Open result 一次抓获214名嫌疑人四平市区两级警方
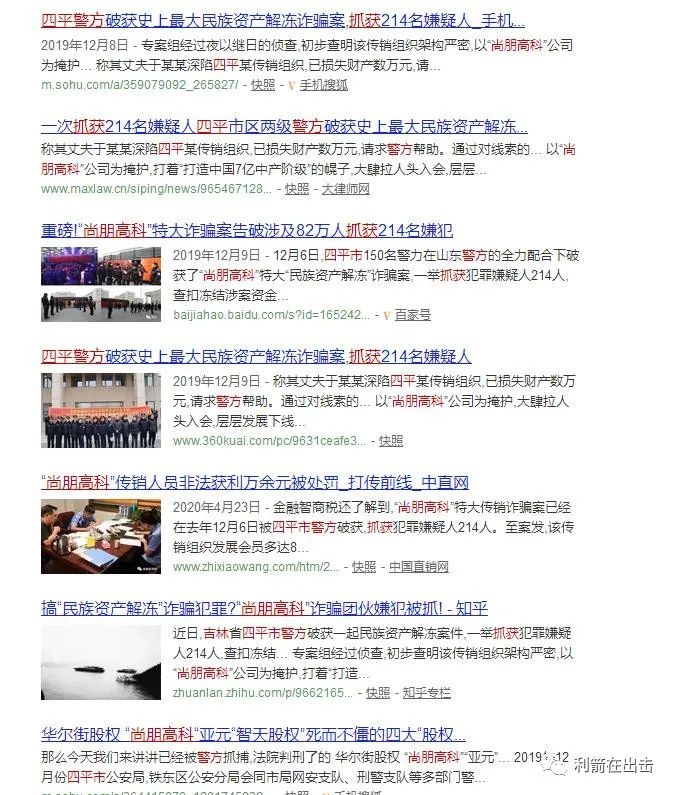Viewport: 675px width, 795px height. [x=284, y=127]
